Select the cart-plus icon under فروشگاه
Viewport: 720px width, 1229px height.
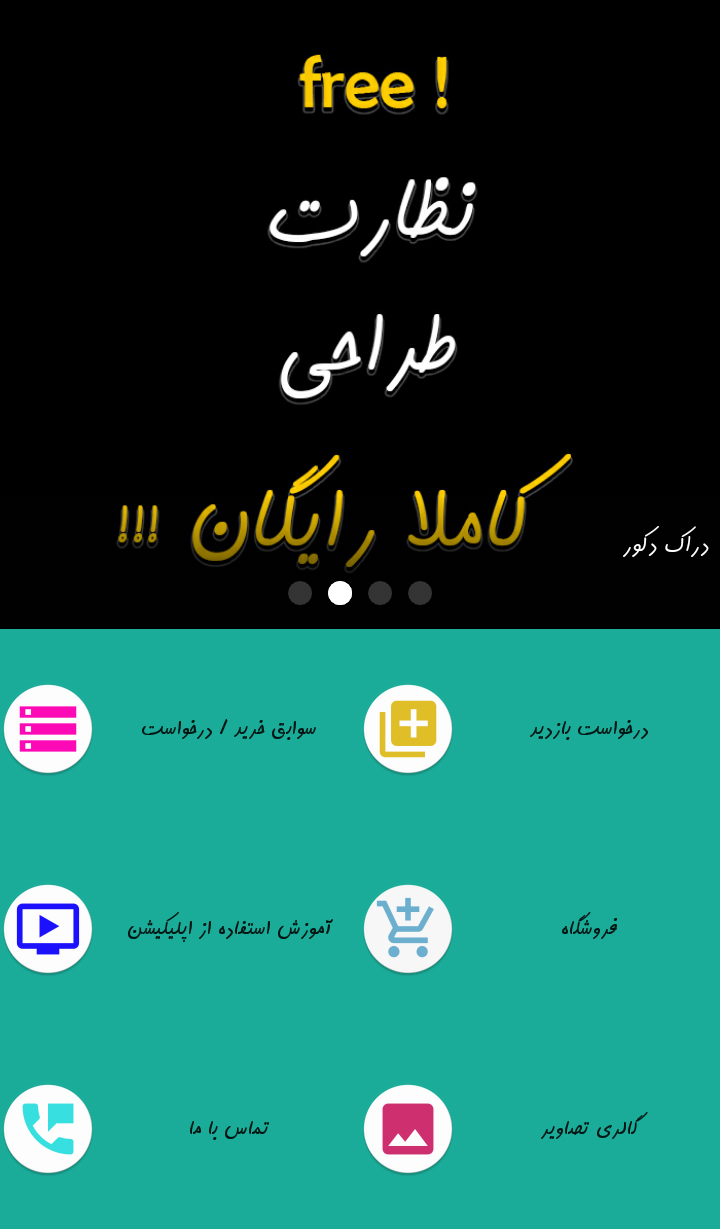407,928
